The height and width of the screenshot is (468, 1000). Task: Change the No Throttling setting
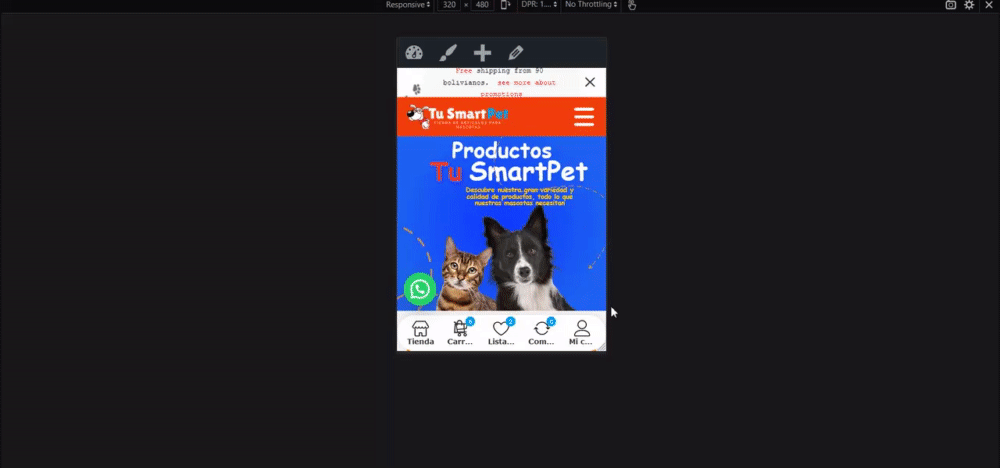(590, 5)
